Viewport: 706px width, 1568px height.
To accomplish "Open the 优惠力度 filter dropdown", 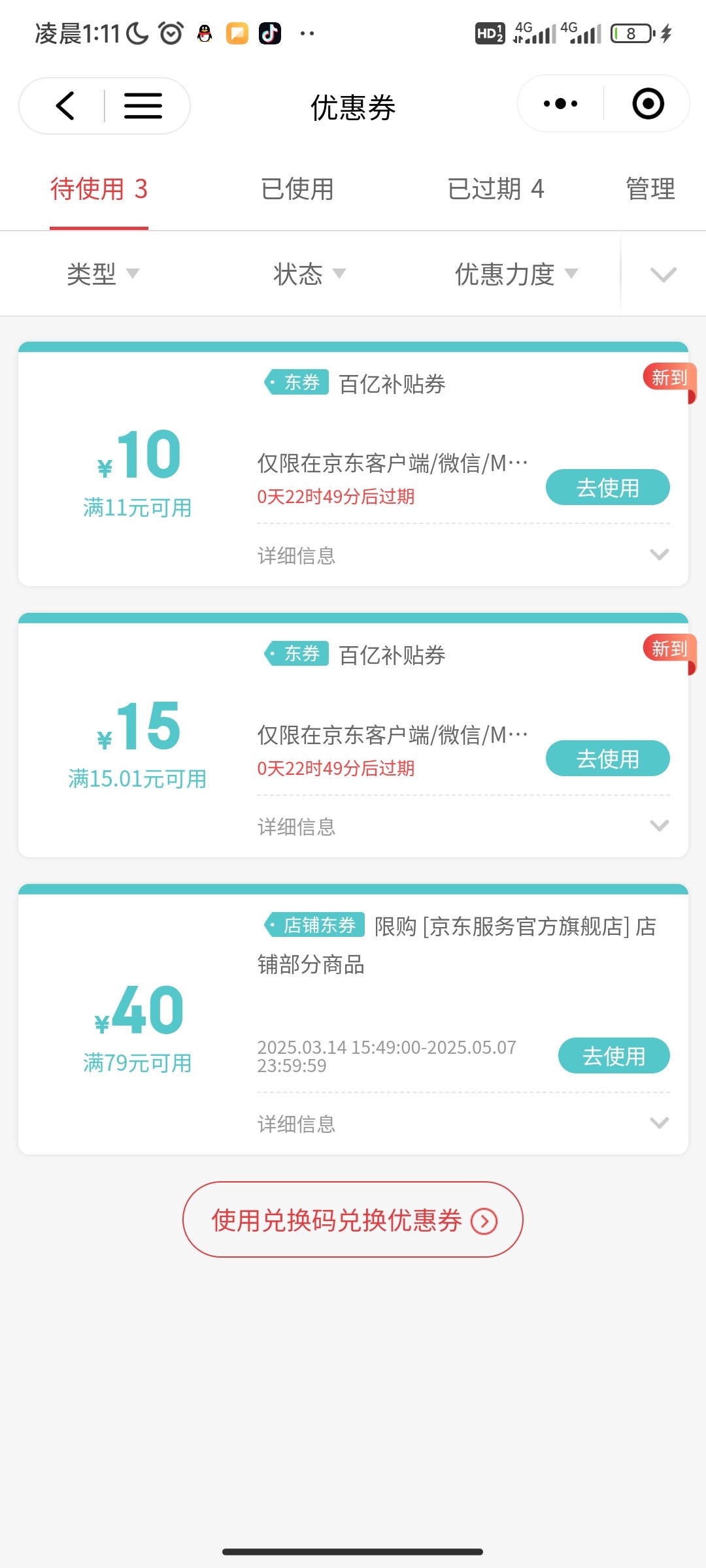I will click(516, 274).
